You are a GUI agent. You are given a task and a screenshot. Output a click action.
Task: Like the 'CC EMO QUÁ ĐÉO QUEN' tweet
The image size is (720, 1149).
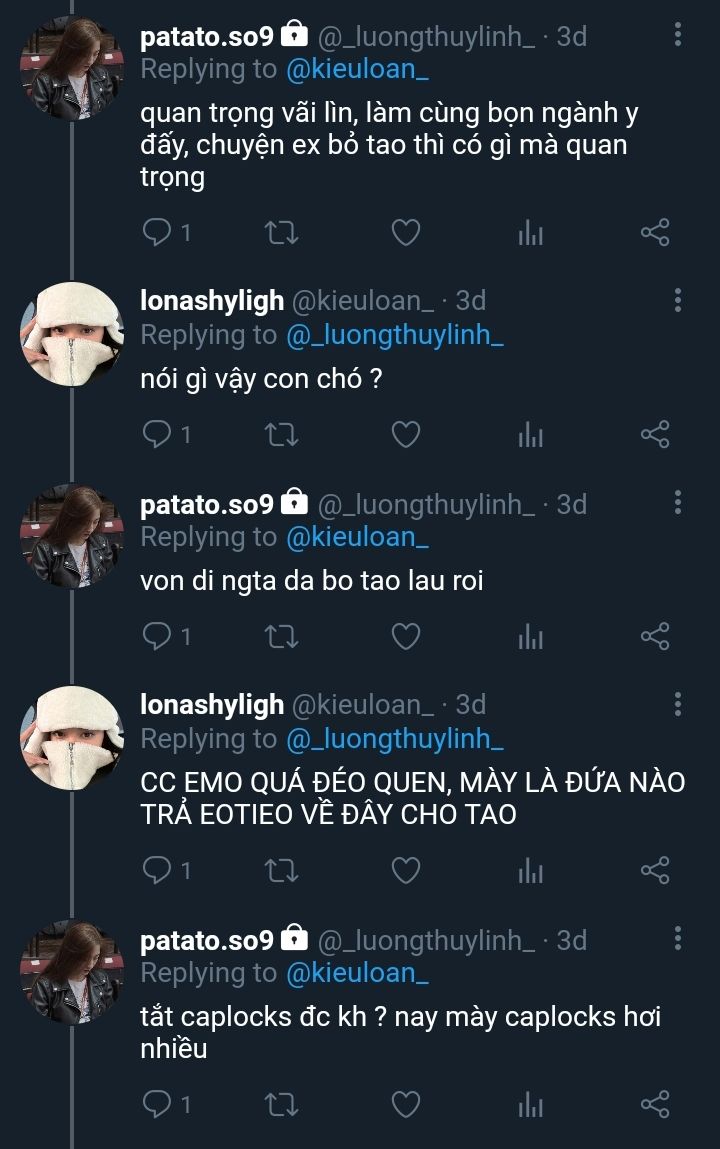point(405,870)
